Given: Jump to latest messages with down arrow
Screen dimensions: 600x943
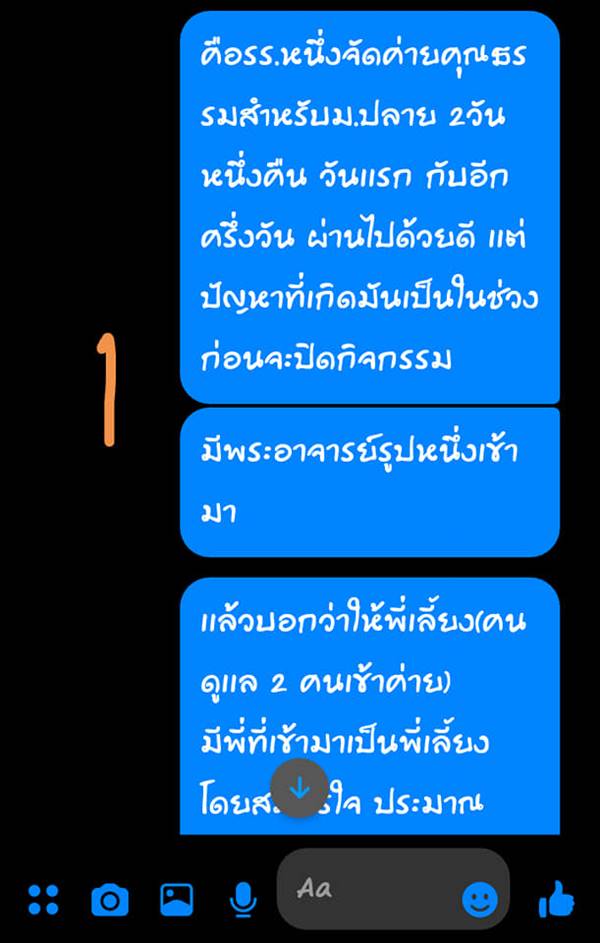Looking at the screenshot, I should pyautogui.click(x=299, y=788).
